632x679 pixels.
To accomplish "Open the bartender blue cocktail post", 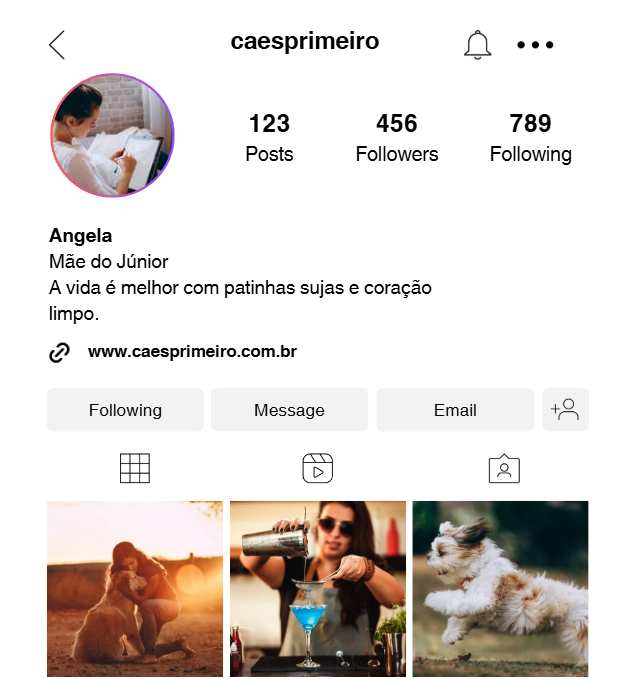I will 318,588.
